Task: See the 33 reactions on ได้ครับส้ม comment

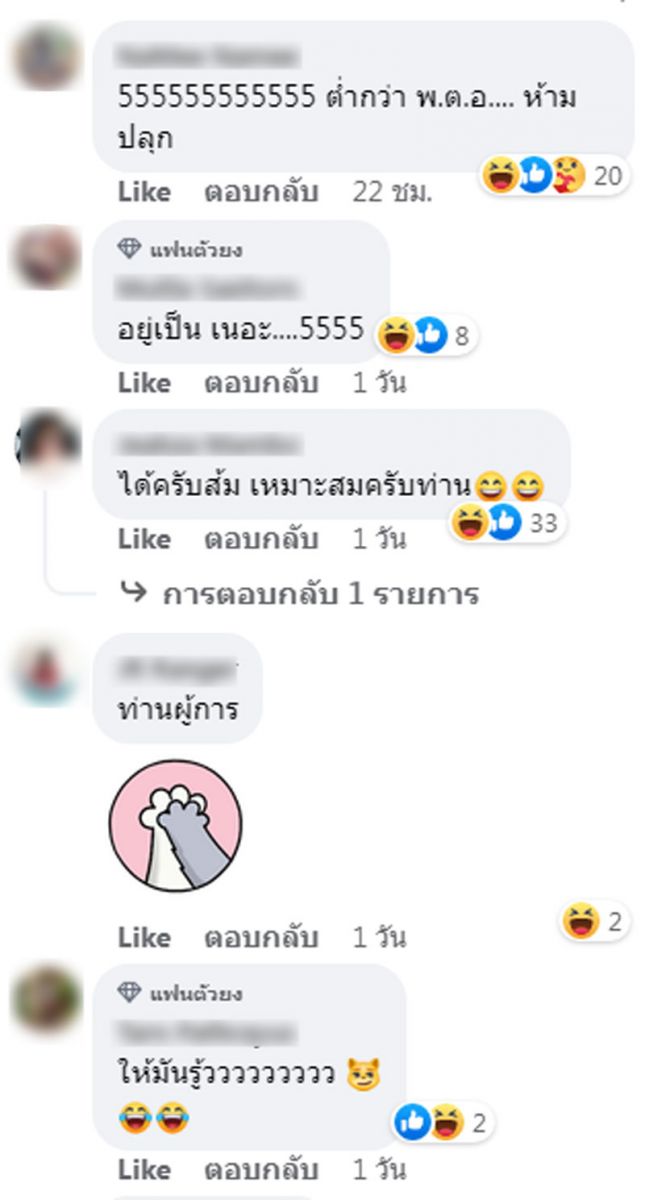Action: (x=505, y=522)
